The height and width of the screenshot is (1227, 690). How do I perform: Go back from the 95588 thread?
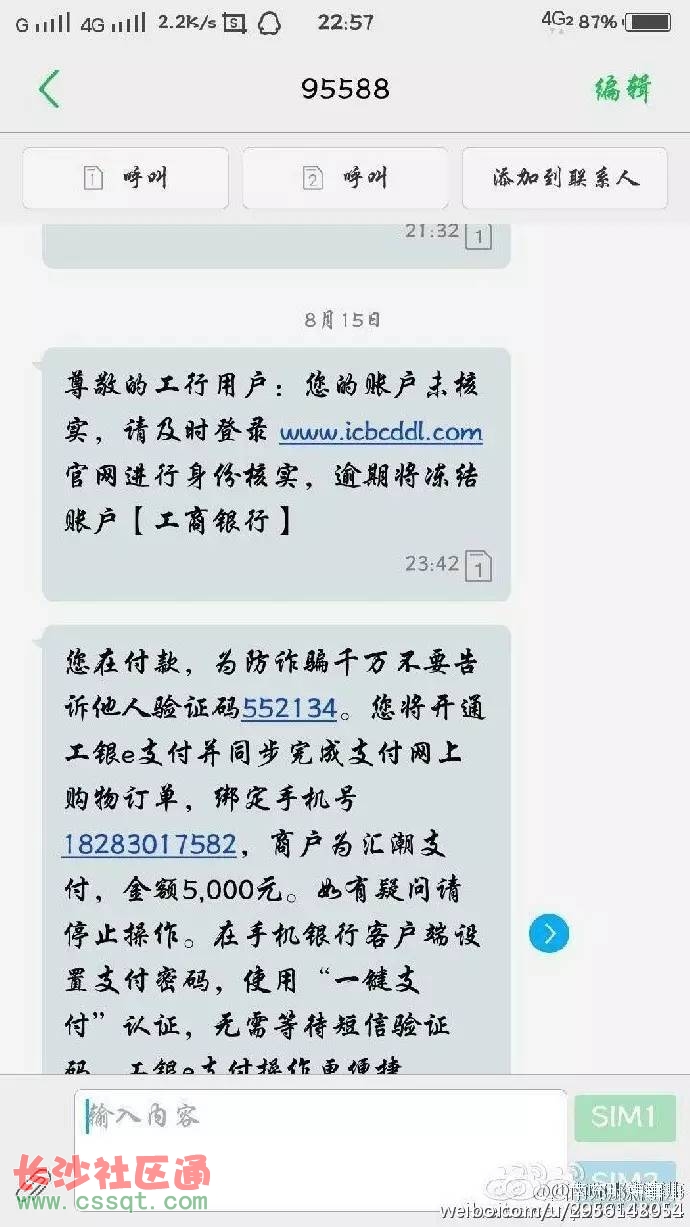click(x=49, y=89)
